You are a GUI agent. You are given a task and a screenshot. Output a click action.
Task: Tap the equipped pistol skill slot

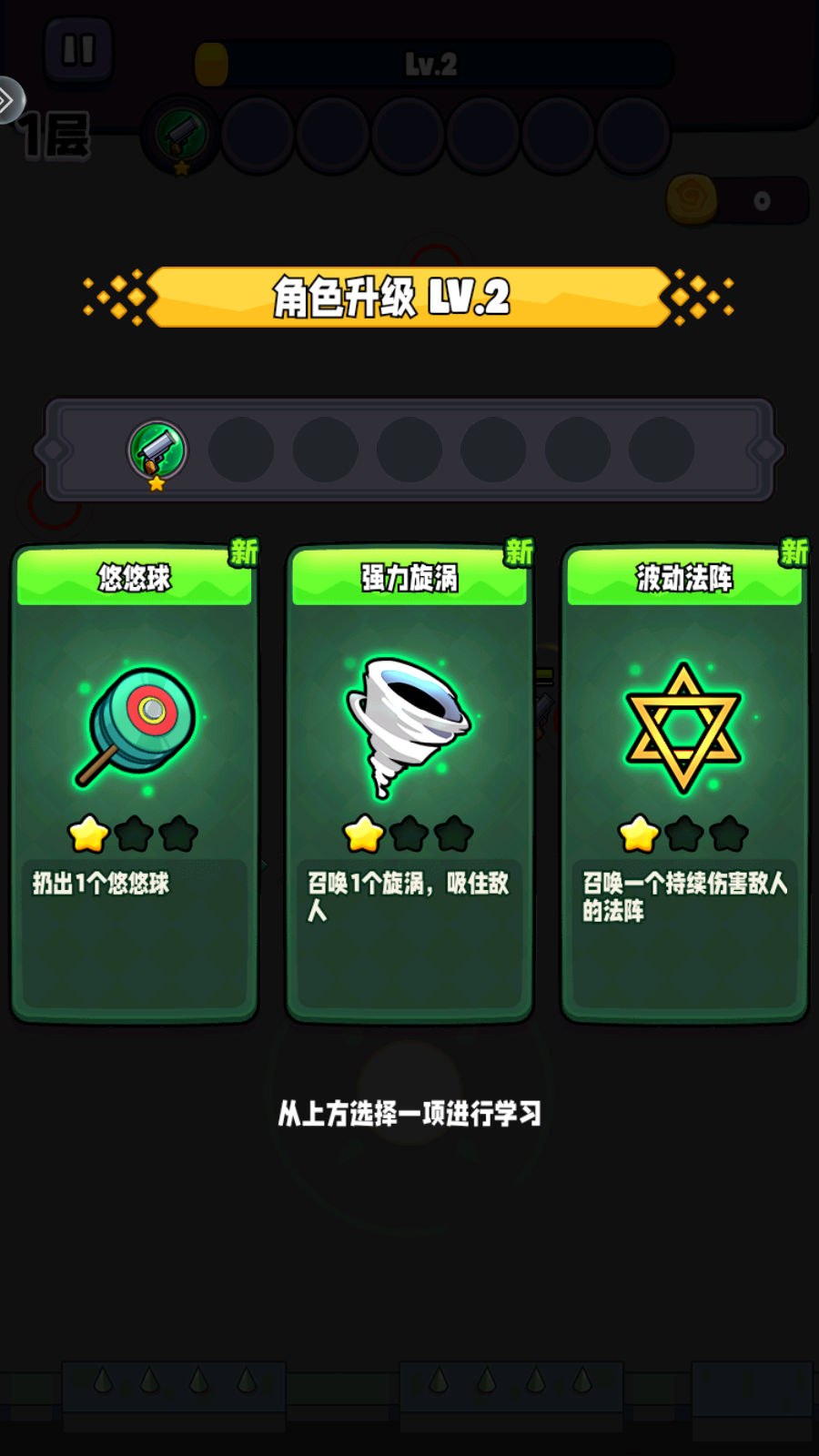click(x=157, y=450)
